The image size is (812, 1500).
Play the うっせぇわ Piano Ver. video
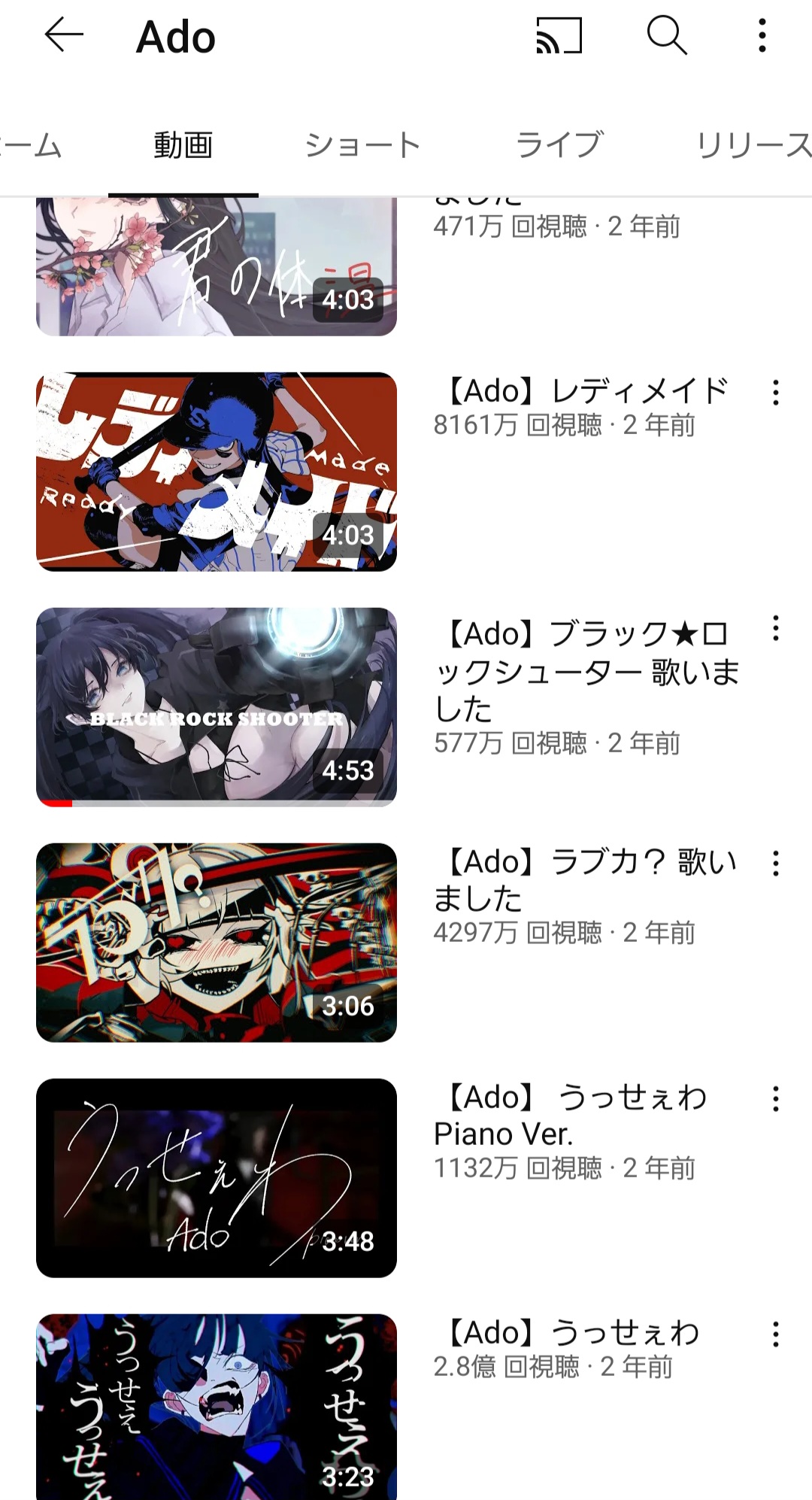(217, 1178)
